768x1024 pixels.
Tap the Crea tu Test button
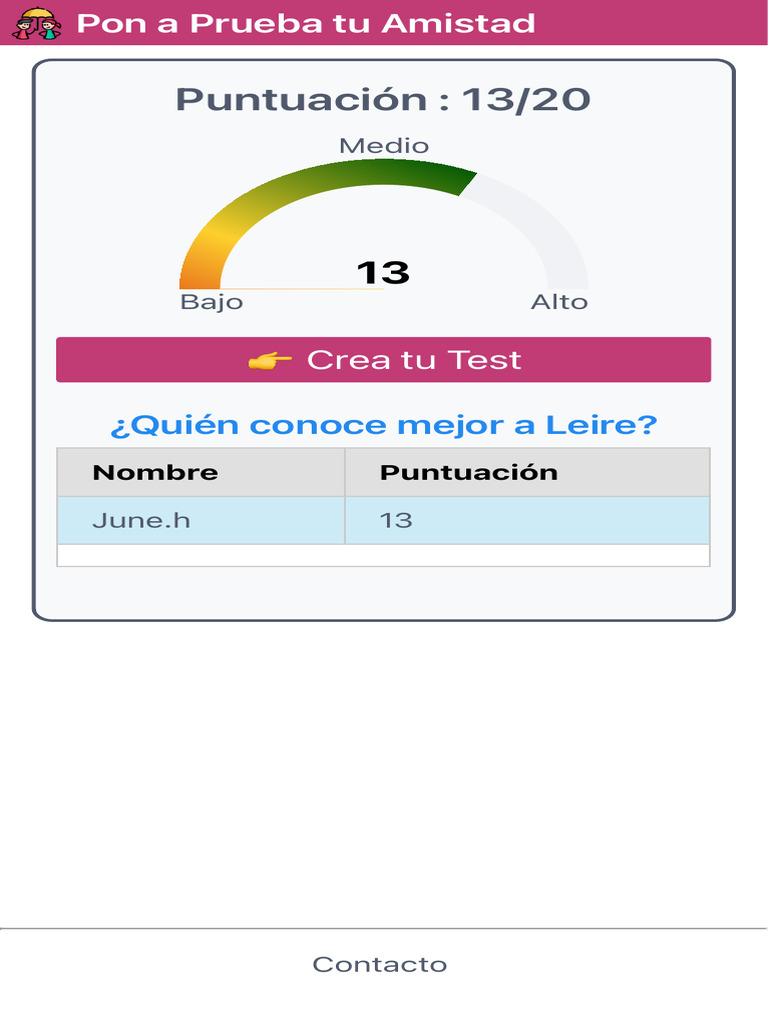click(383, 360)
